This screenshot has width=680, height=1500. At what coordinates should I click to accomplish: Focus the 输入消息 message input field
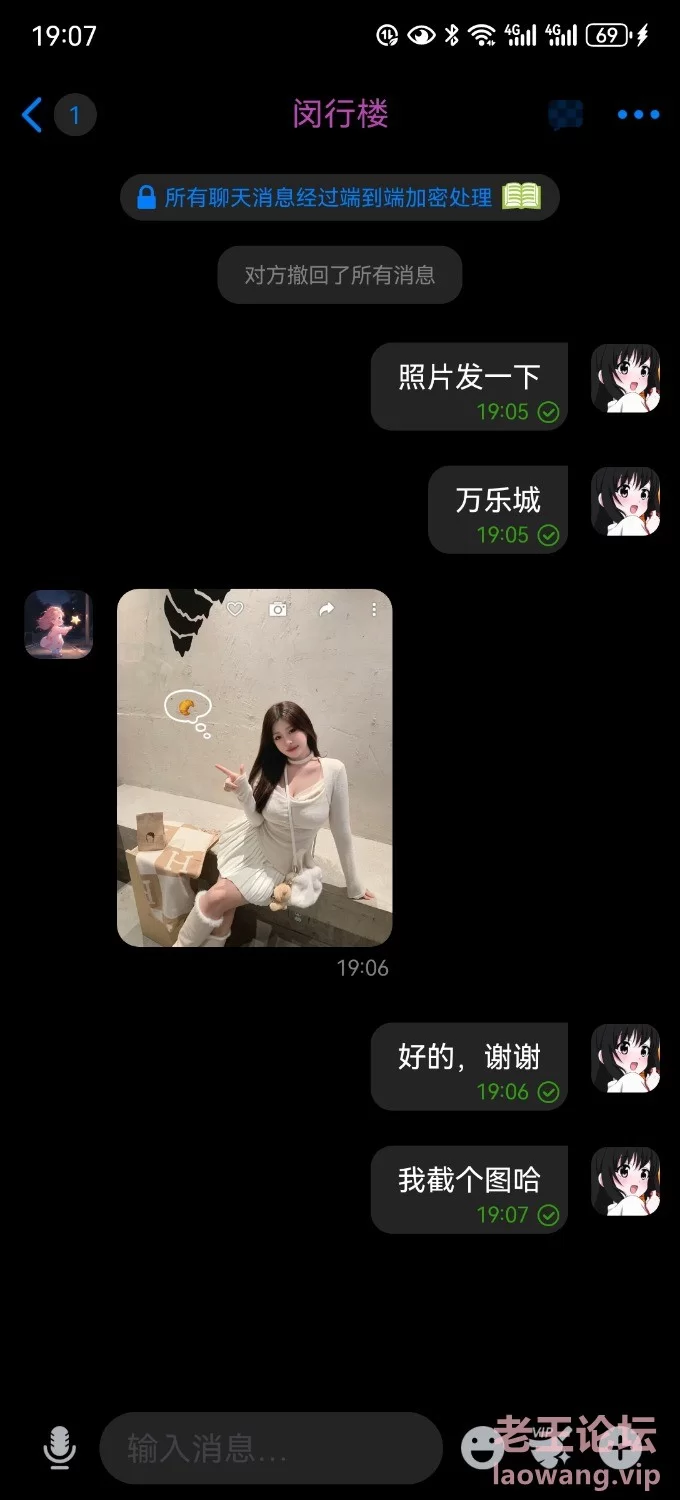pos(271,1447)
